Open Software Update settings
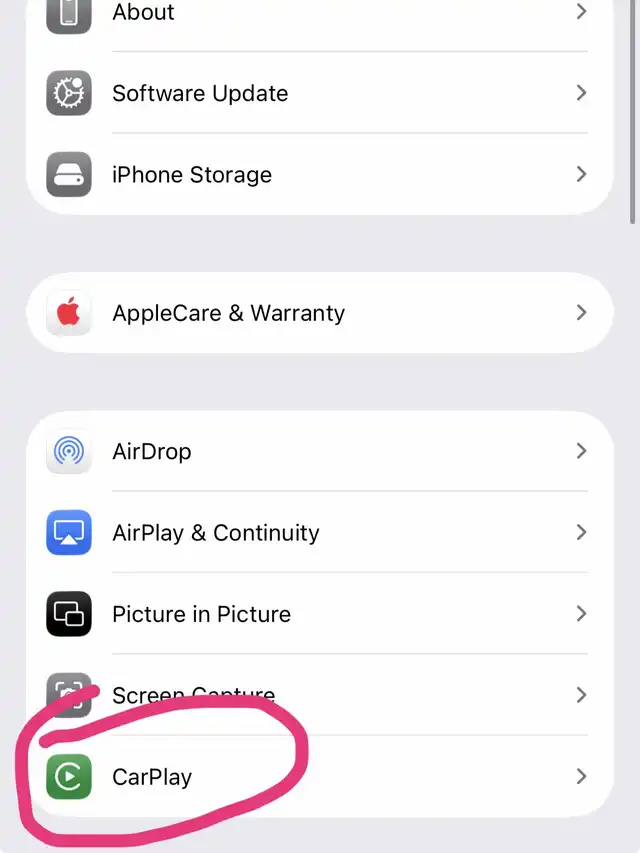Image resolution: width=640 pixels, height=853 pixels. [320, 94]
